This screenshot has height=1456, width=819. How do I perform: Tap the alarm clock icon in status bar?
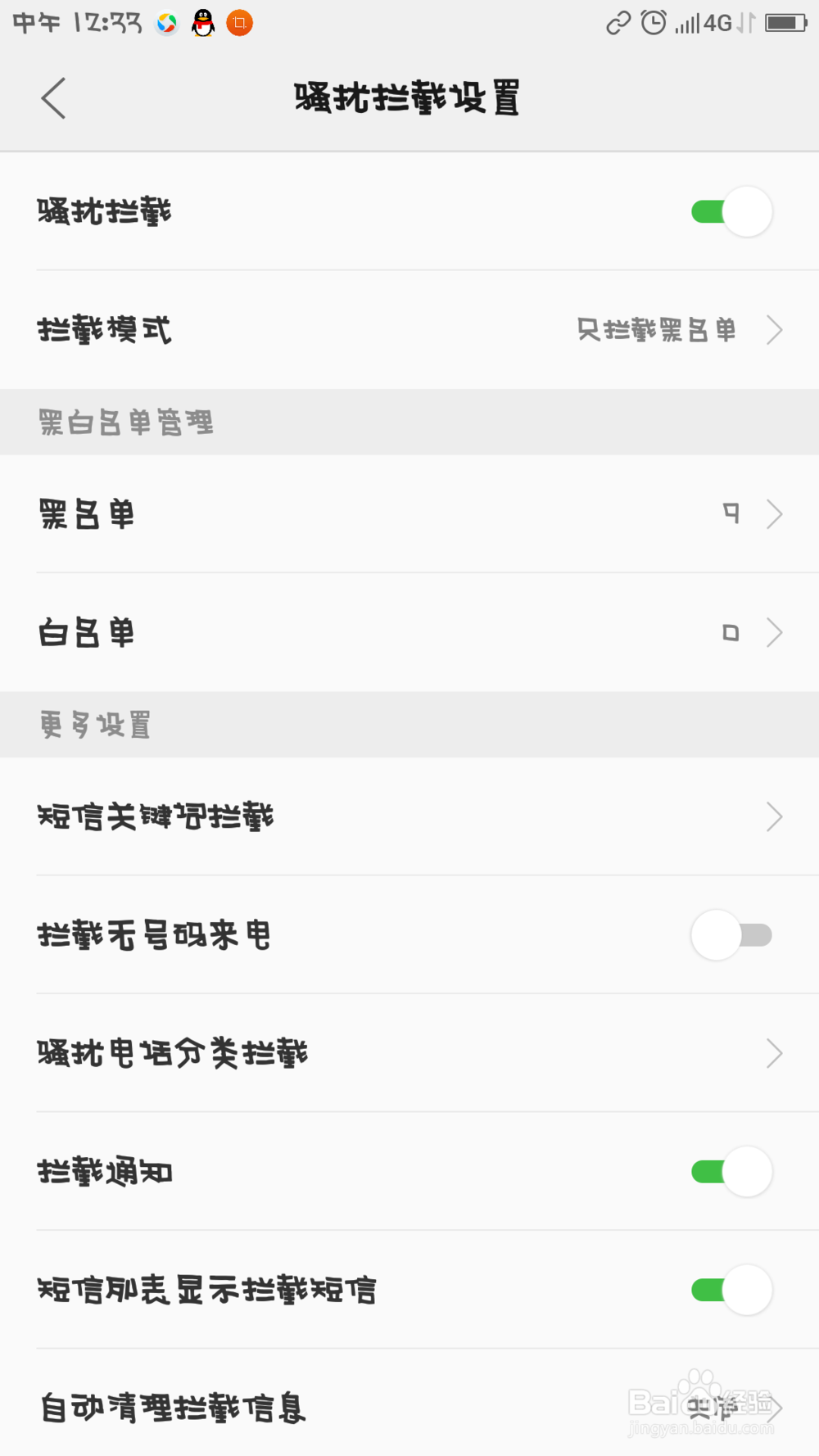(653, 22)
